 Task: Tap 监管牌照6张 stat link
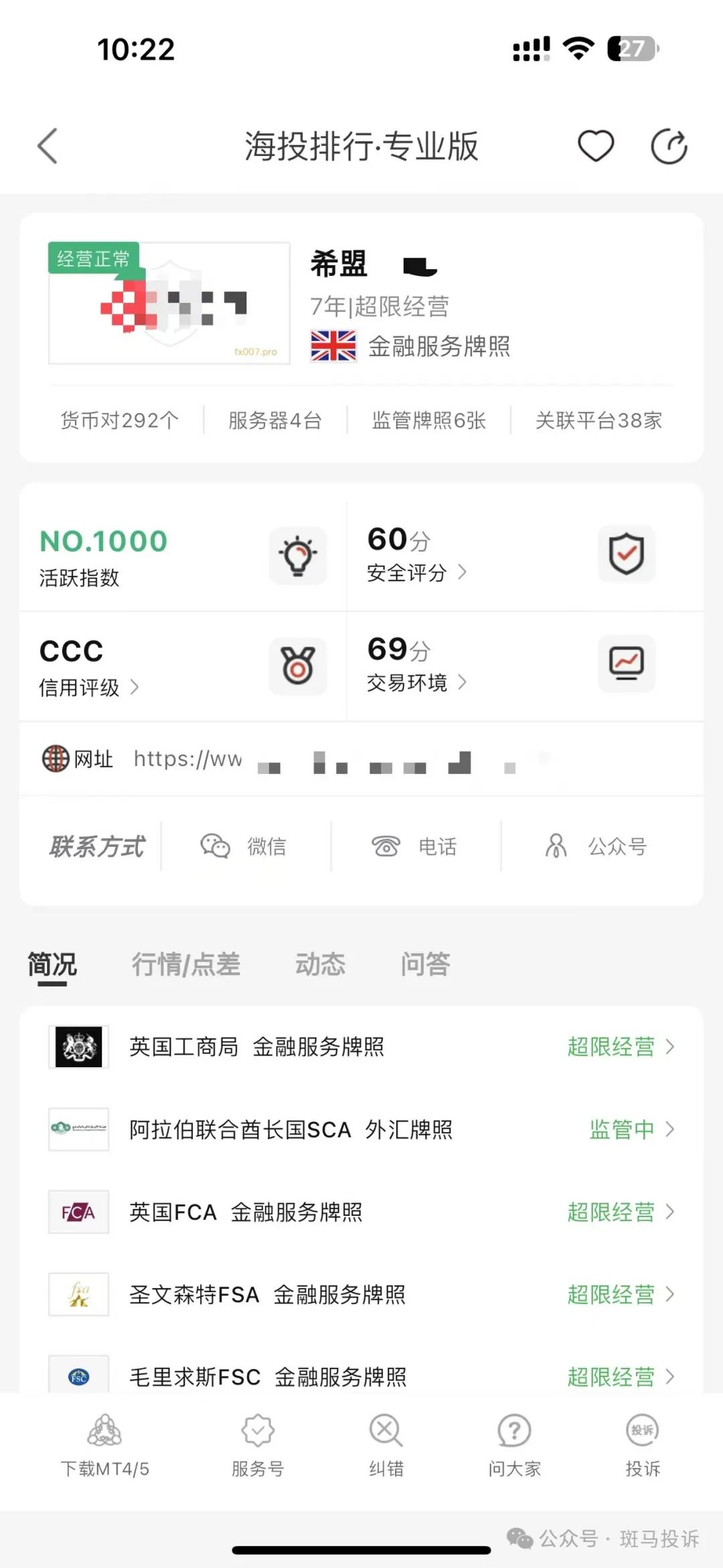coord(428,420)
